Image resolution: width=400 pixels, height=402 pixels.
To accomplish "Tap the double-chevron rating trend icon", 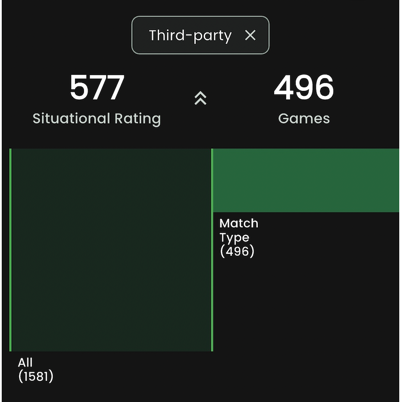I will tap(200, 99).
